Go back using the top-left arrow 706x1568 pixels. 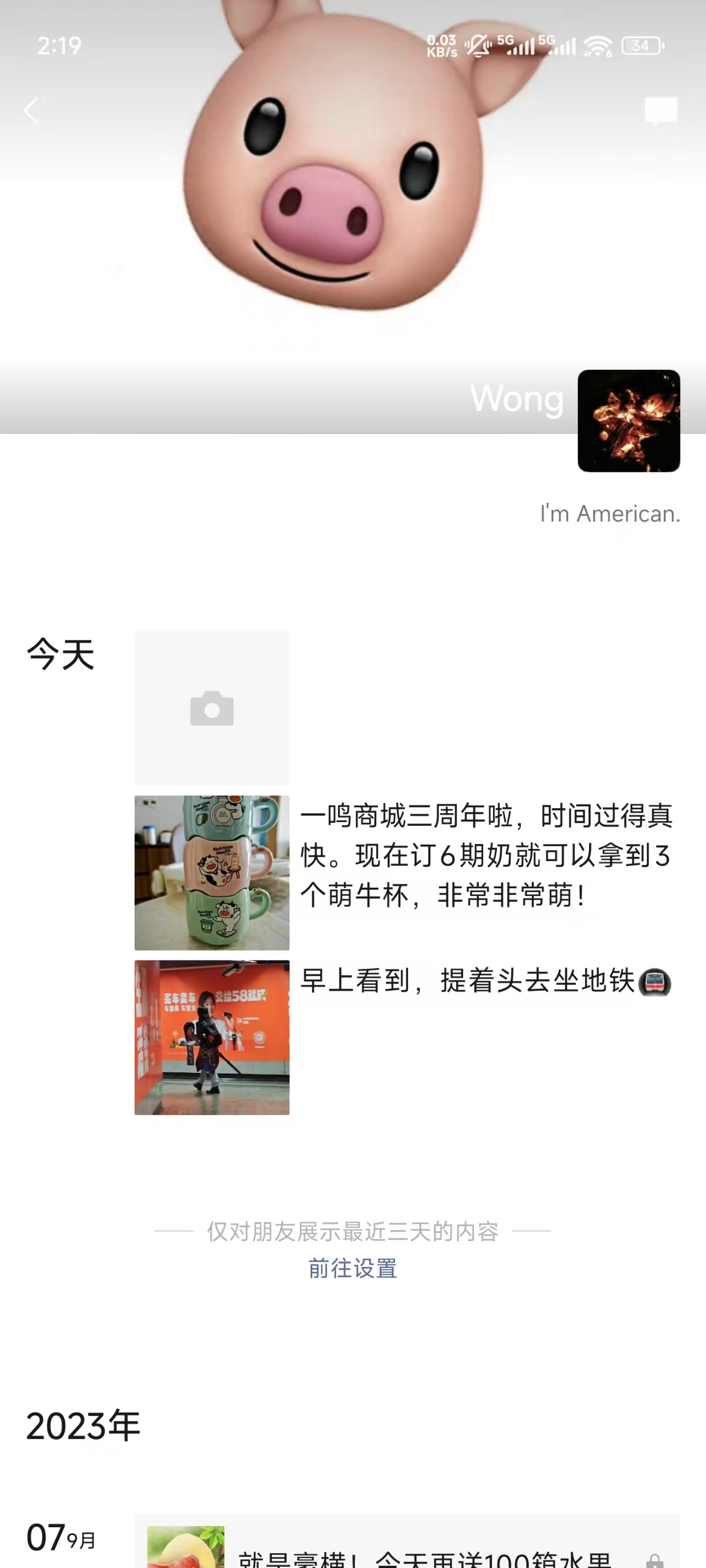tap(31, 111)
